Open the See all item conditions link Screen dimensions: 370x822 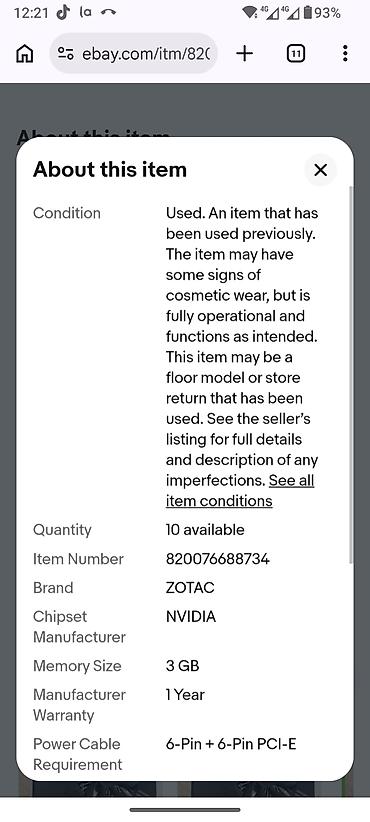click(x=240, y=491)
